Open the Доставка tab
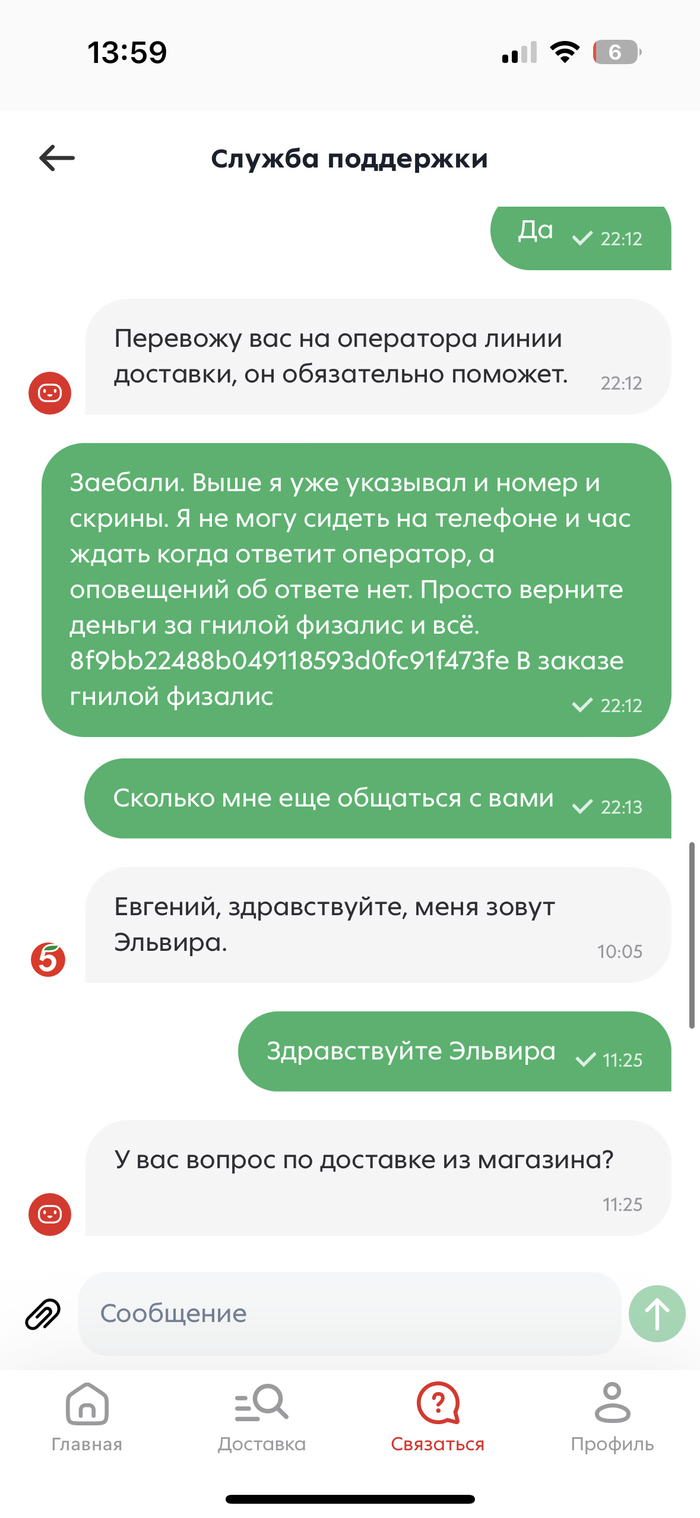This screenshot has height=1518, width=700. coord(262,1416)
